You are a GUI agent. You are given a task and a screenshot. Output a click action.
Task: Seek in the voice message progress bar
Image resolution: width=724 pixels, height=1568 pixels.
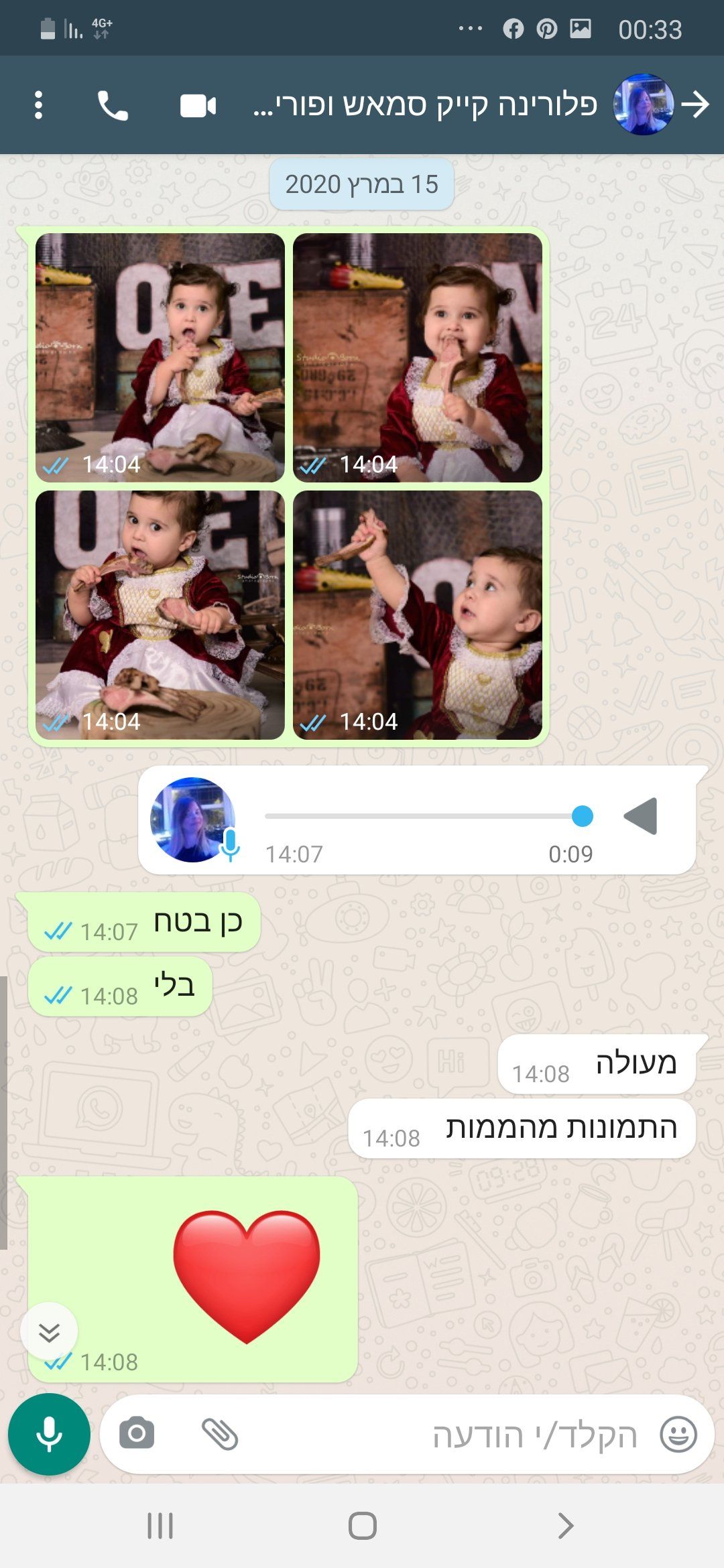coord(422,816)
